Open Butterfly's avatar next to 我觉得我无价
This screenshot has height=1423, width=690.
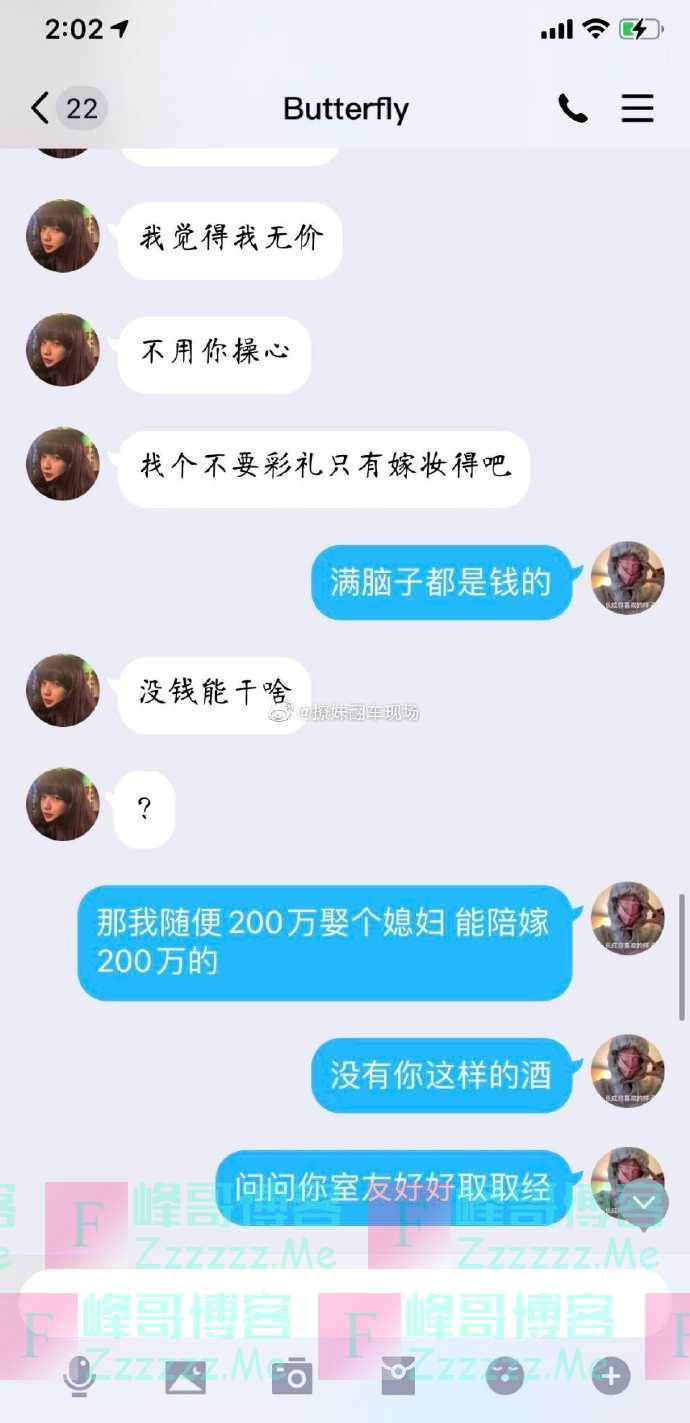(x=63, y=236)
